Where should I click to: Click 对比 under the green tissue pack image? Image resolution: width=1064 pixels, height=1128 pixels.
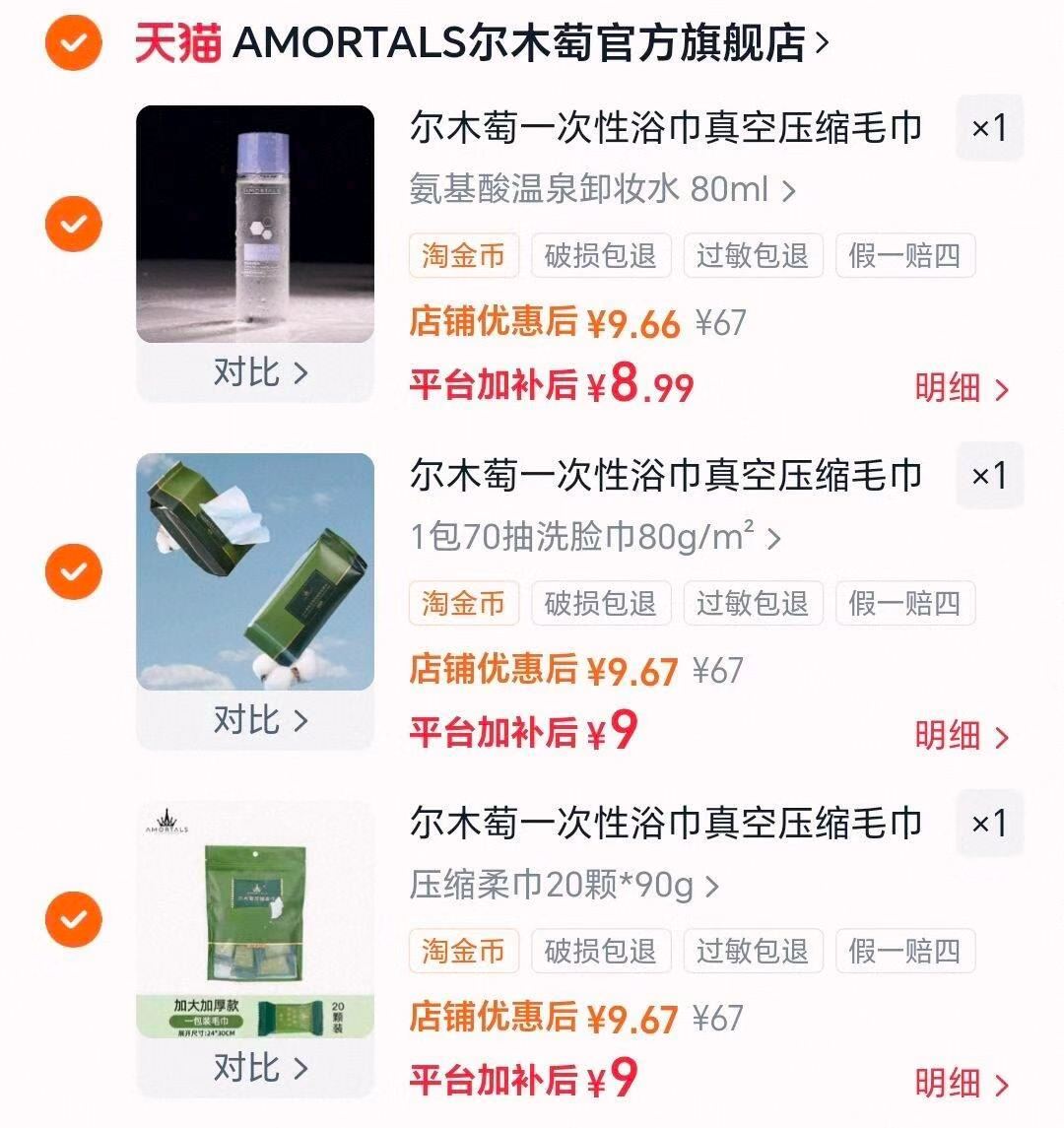pos(258,720)
